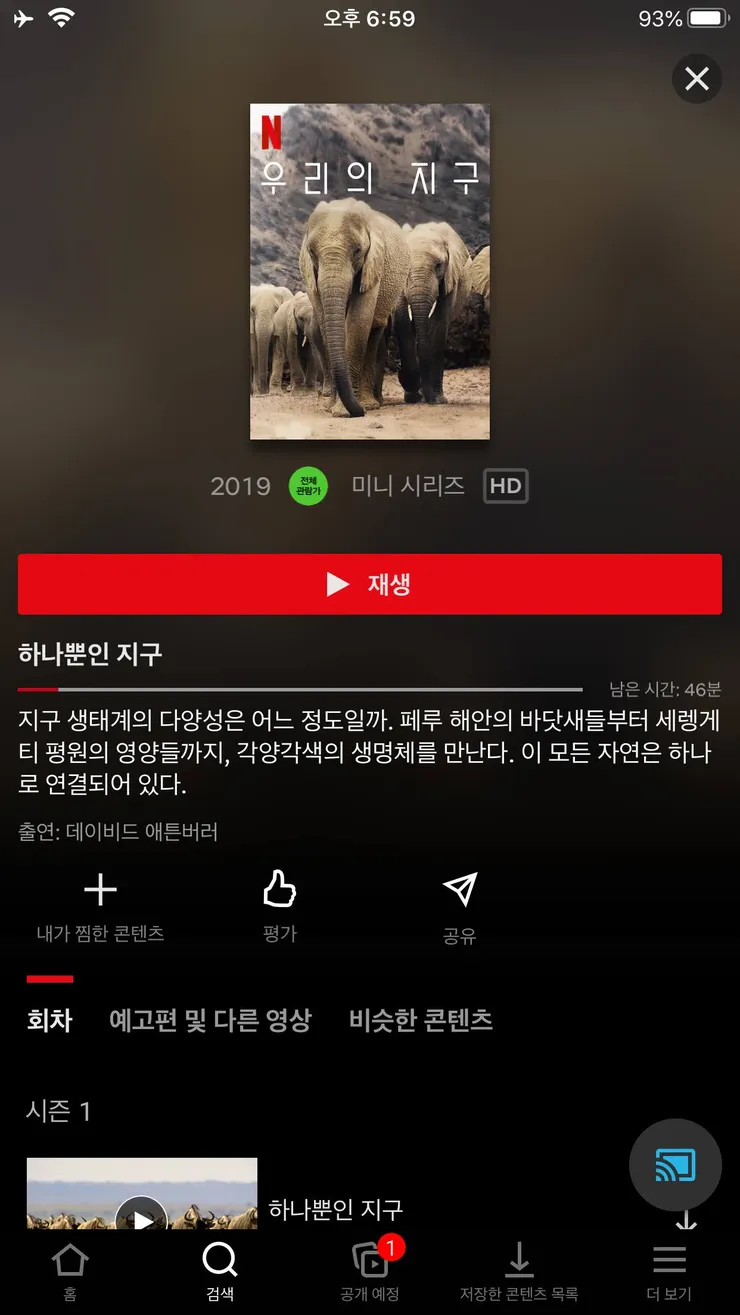Switch to 비슷한 콘텐츠 tab

421,1021
